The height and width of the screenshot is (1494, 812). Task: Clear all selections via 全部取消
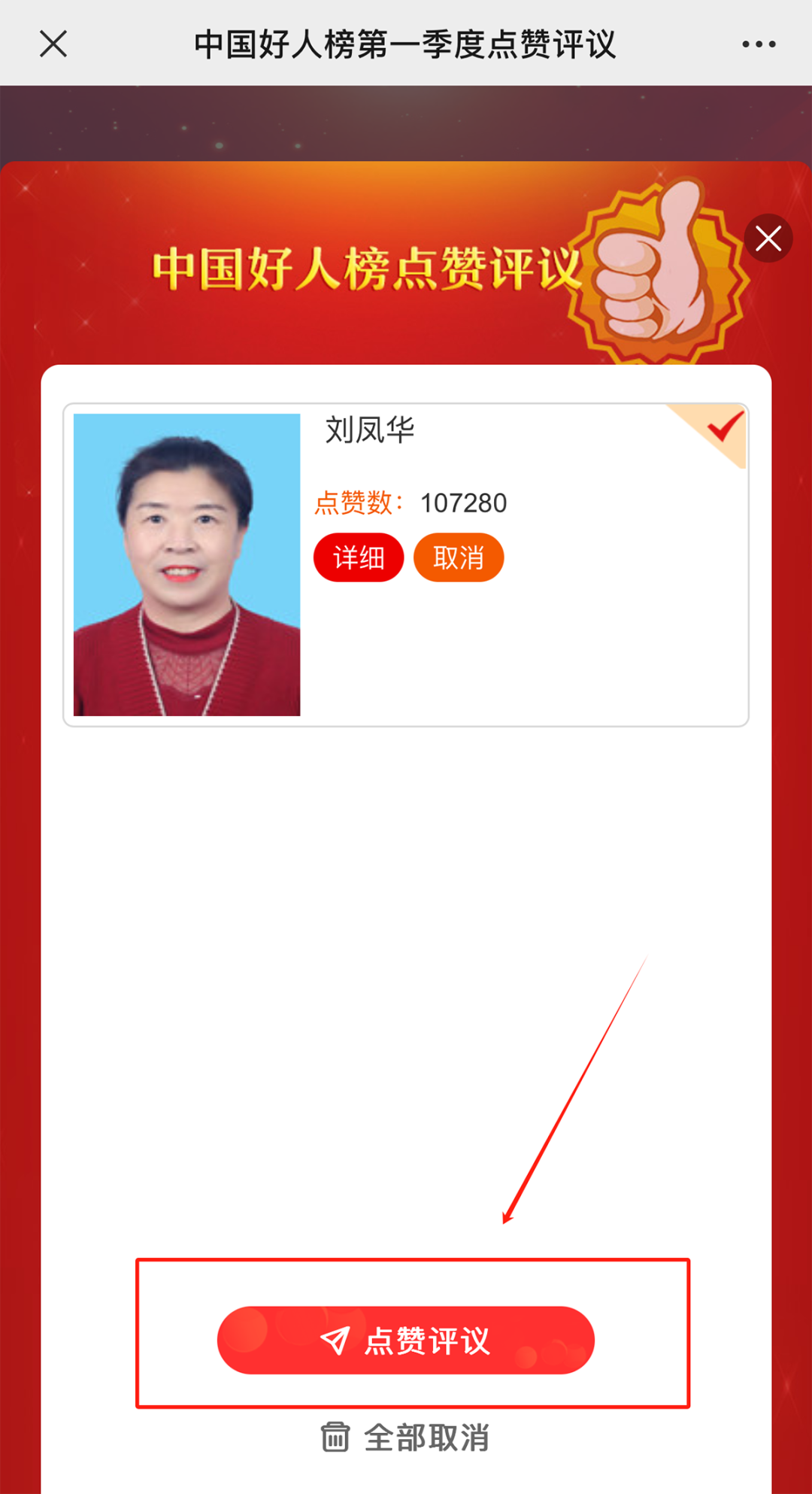[406, 1438]
